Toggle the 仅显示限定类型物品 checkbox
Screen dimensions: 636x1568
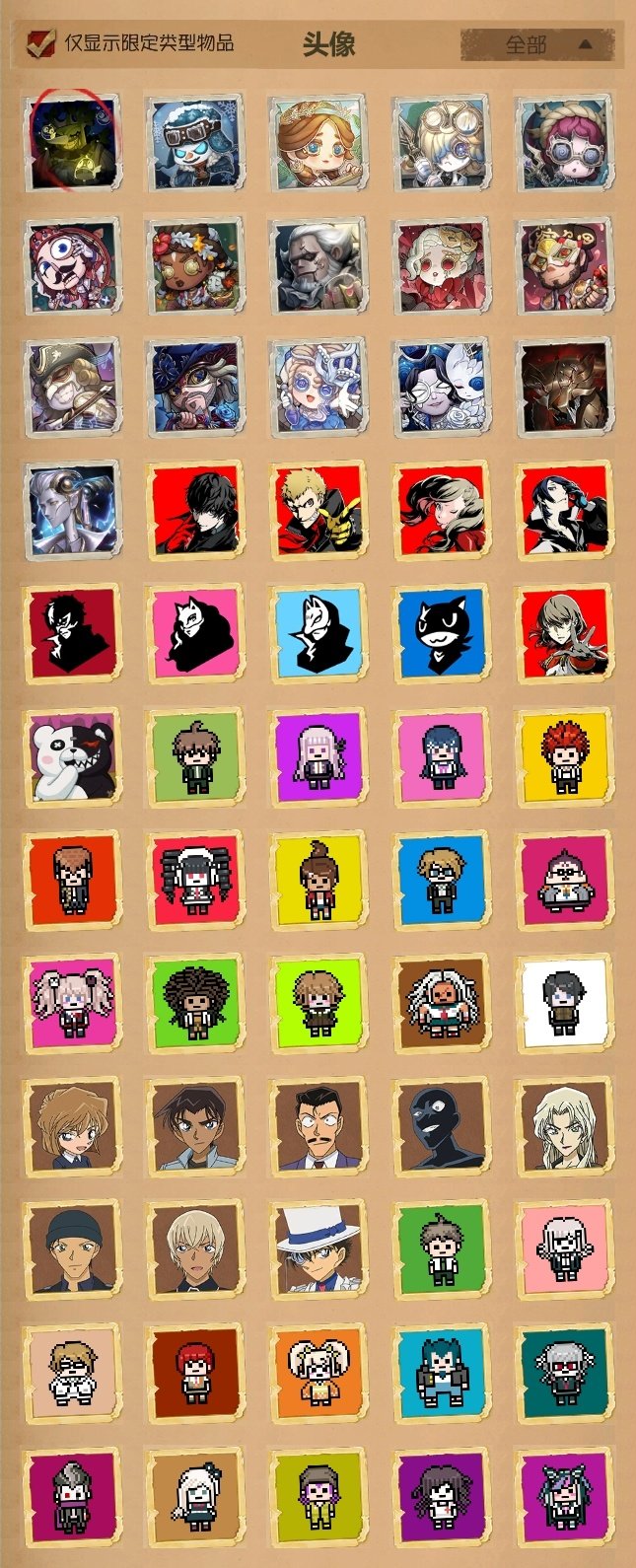(41, 43)
